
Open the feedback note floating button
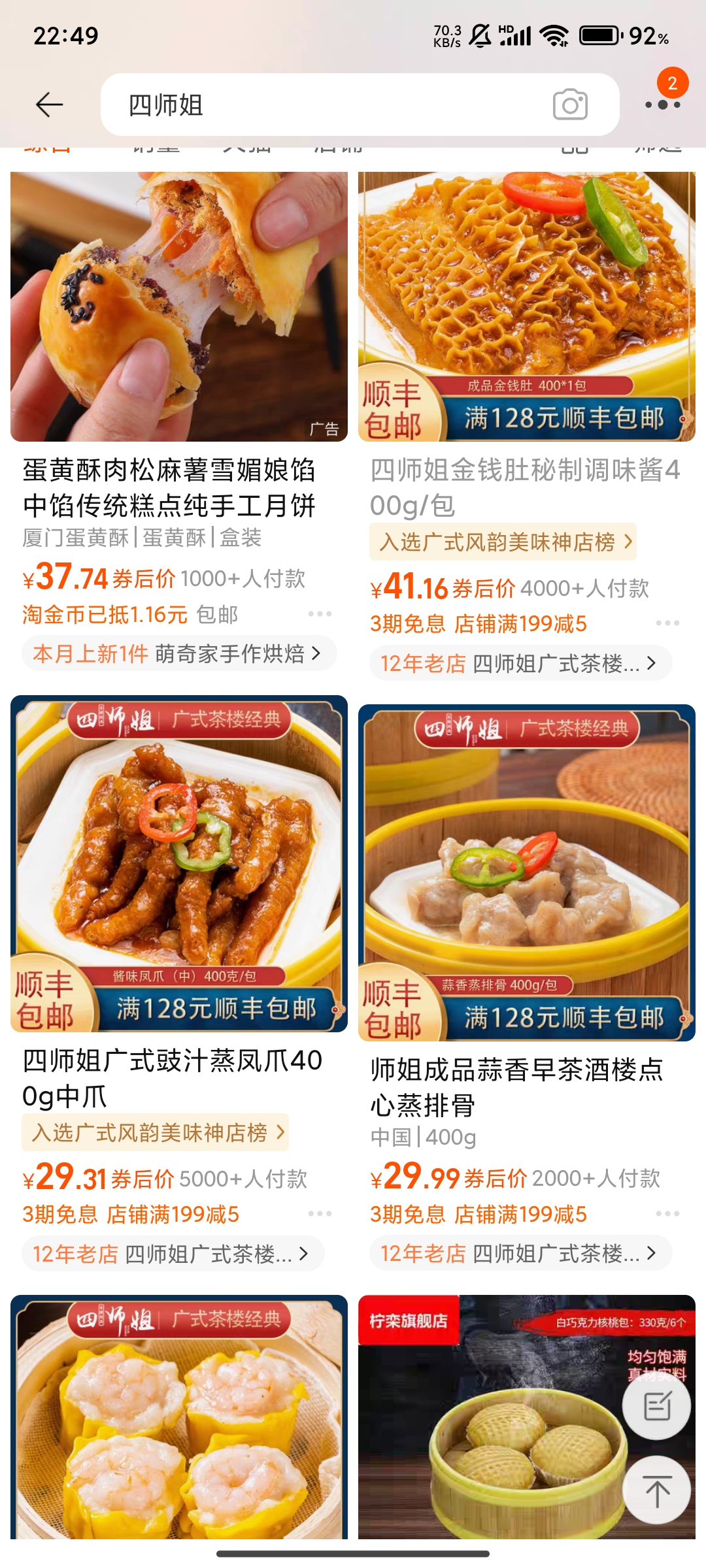coord(656,1406)
